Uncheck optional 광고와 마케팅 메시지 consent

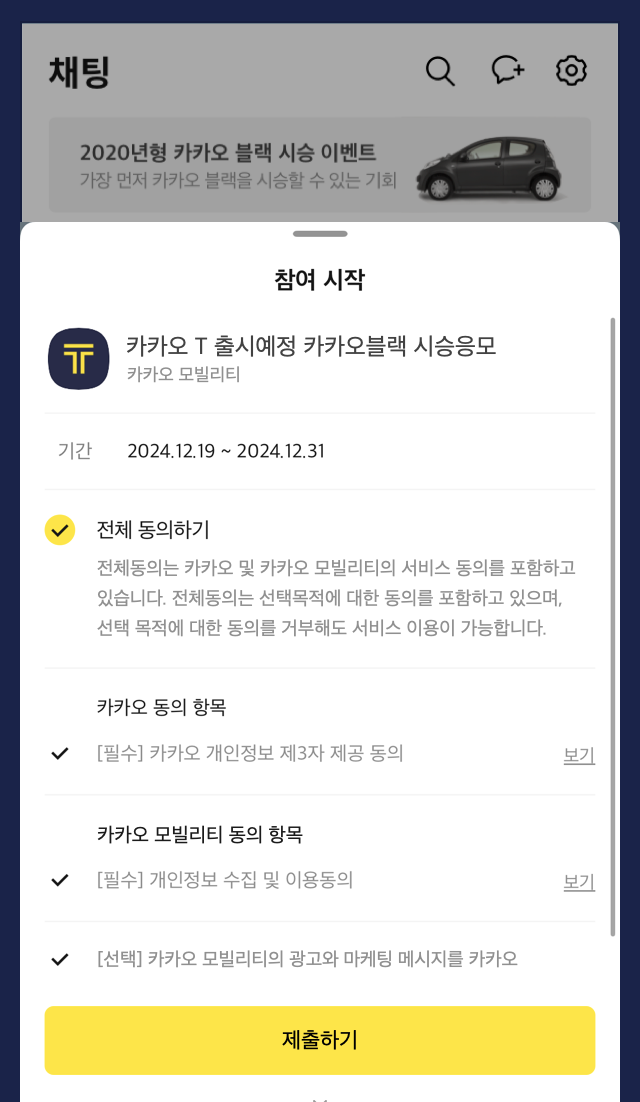click(x=60, y=959)
